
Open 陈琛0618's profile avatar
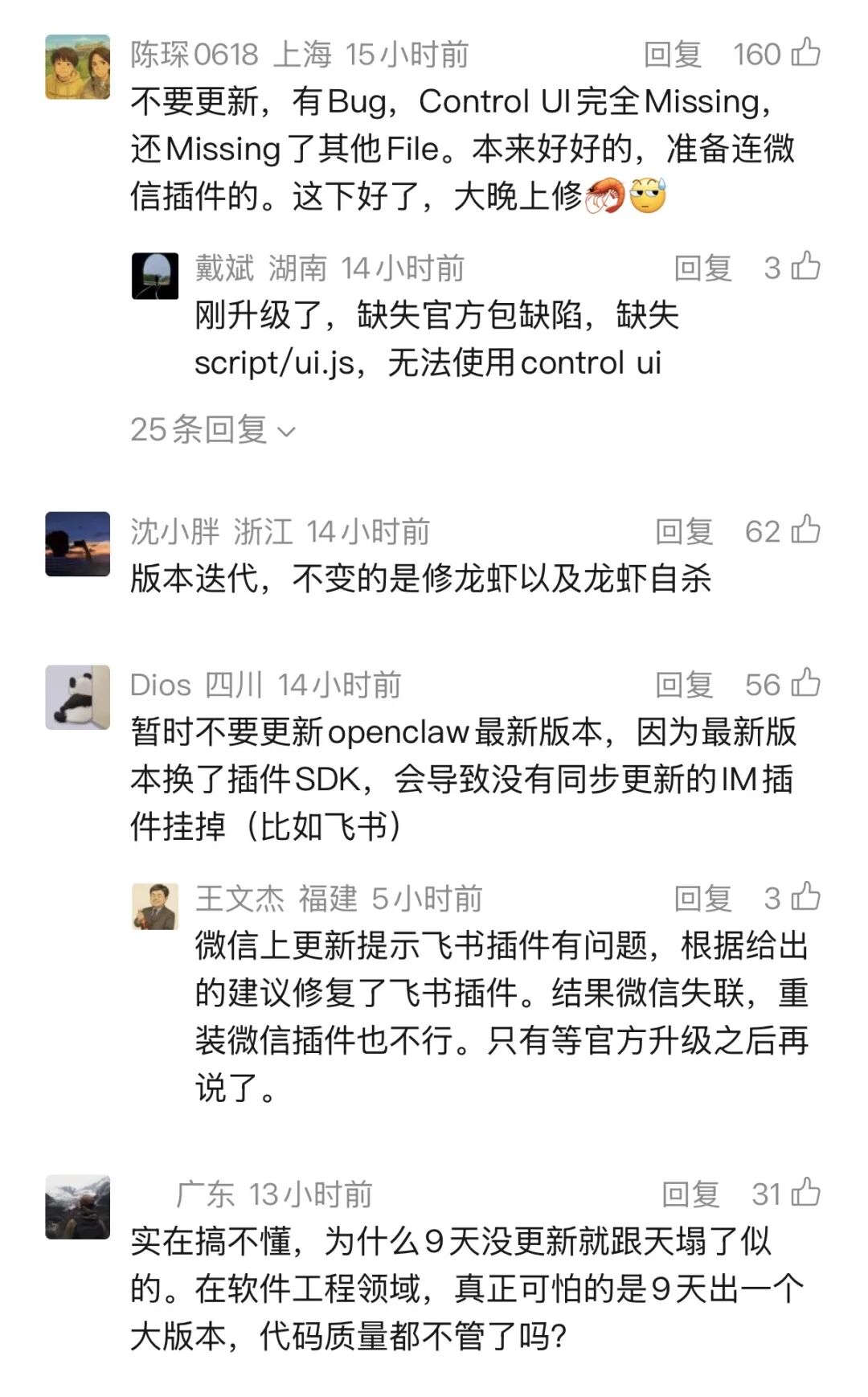click(77, 68)
